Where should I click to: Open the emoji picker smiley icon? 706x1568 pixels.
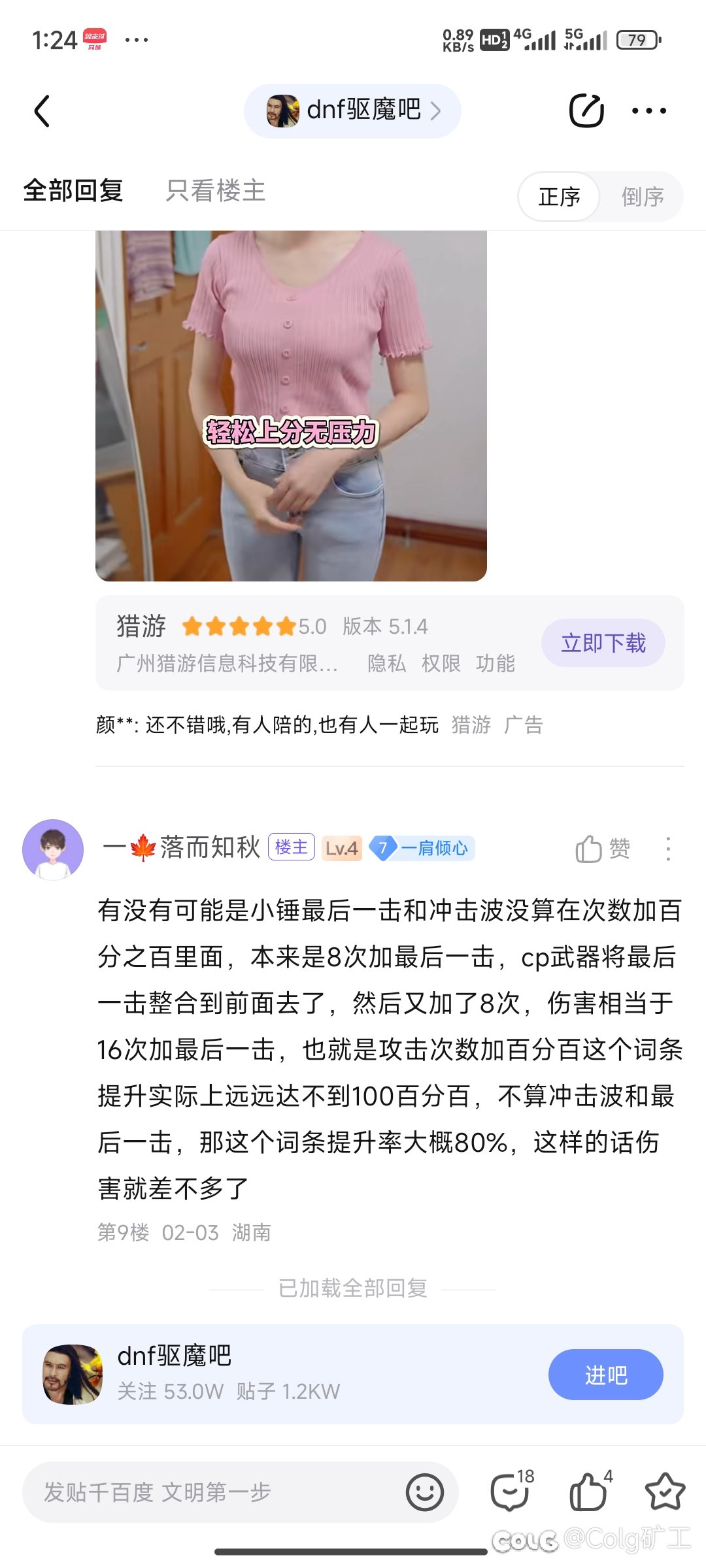425,1492
